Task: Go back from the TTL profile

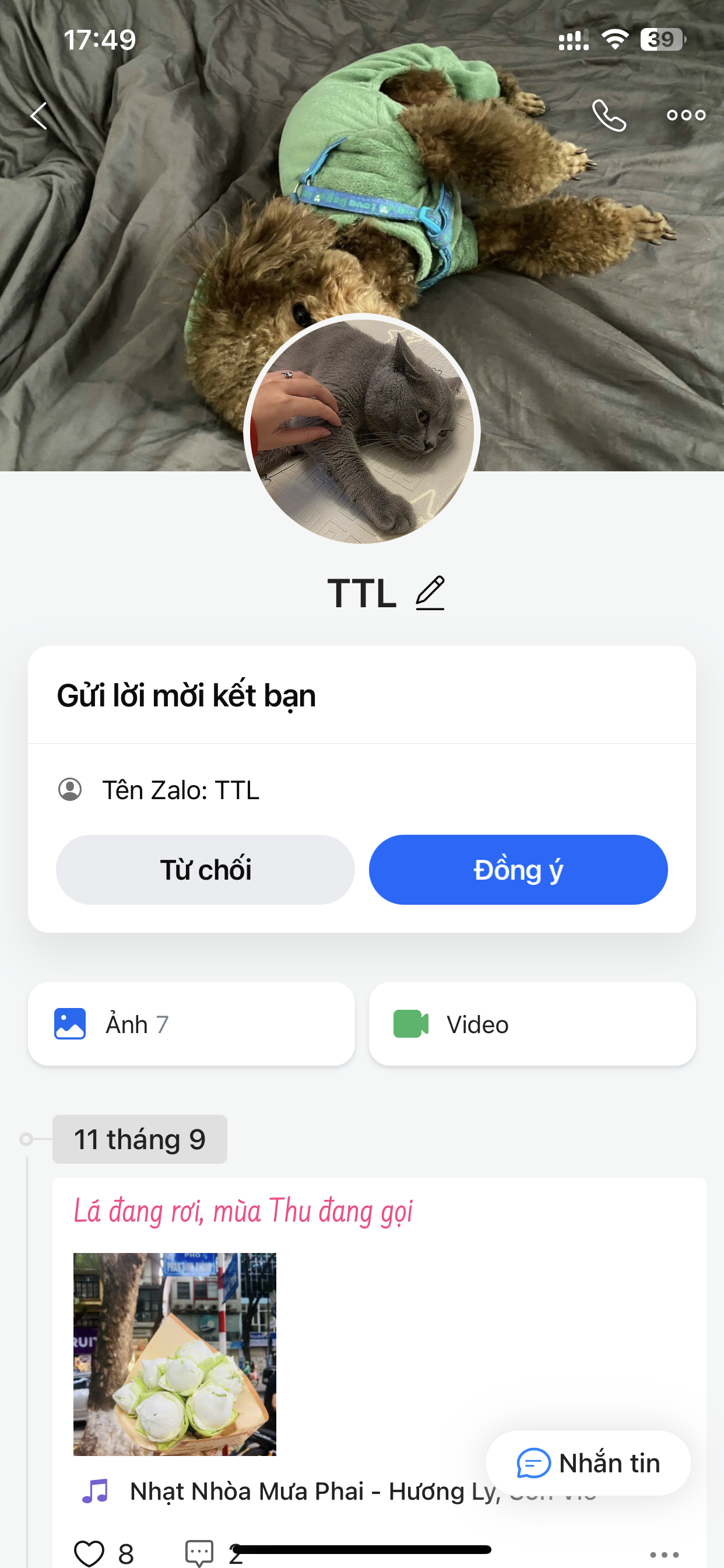Action: (x=39, y=115)
